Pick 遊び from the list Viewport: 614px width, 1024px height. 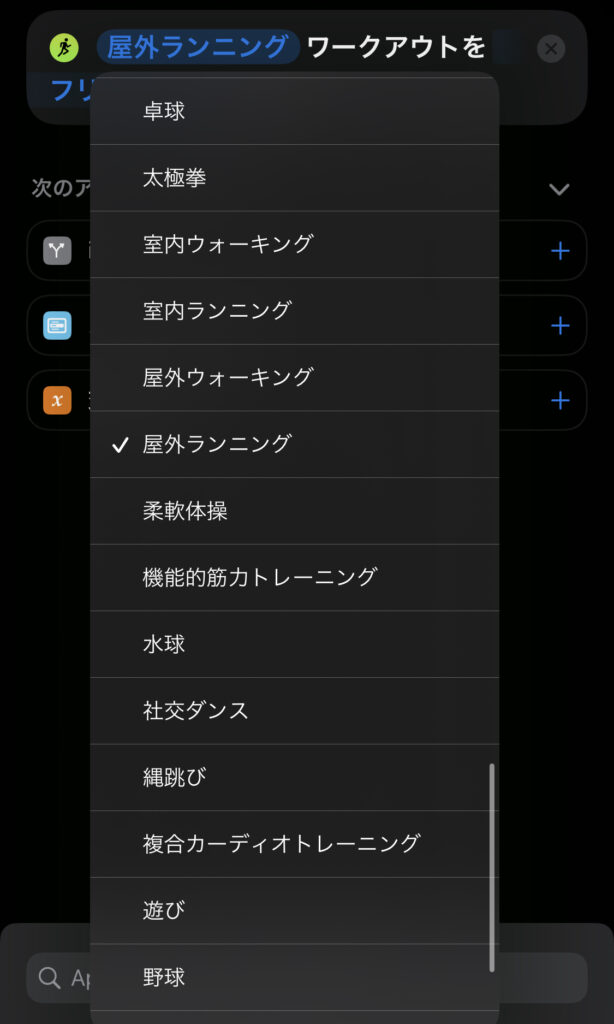[x=295, y=910]
